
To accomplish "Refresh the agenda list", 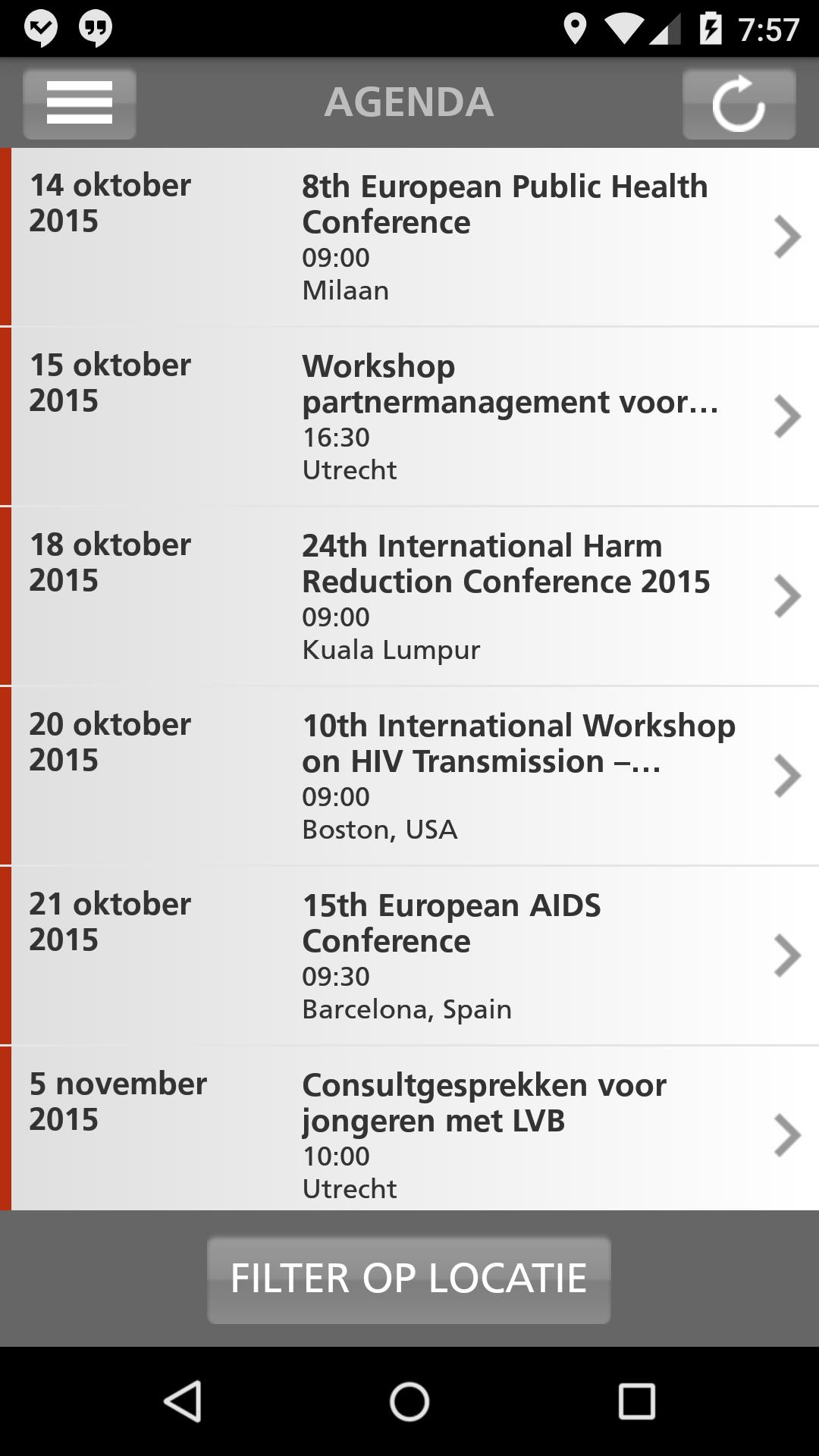I will [x=739, y=103].
